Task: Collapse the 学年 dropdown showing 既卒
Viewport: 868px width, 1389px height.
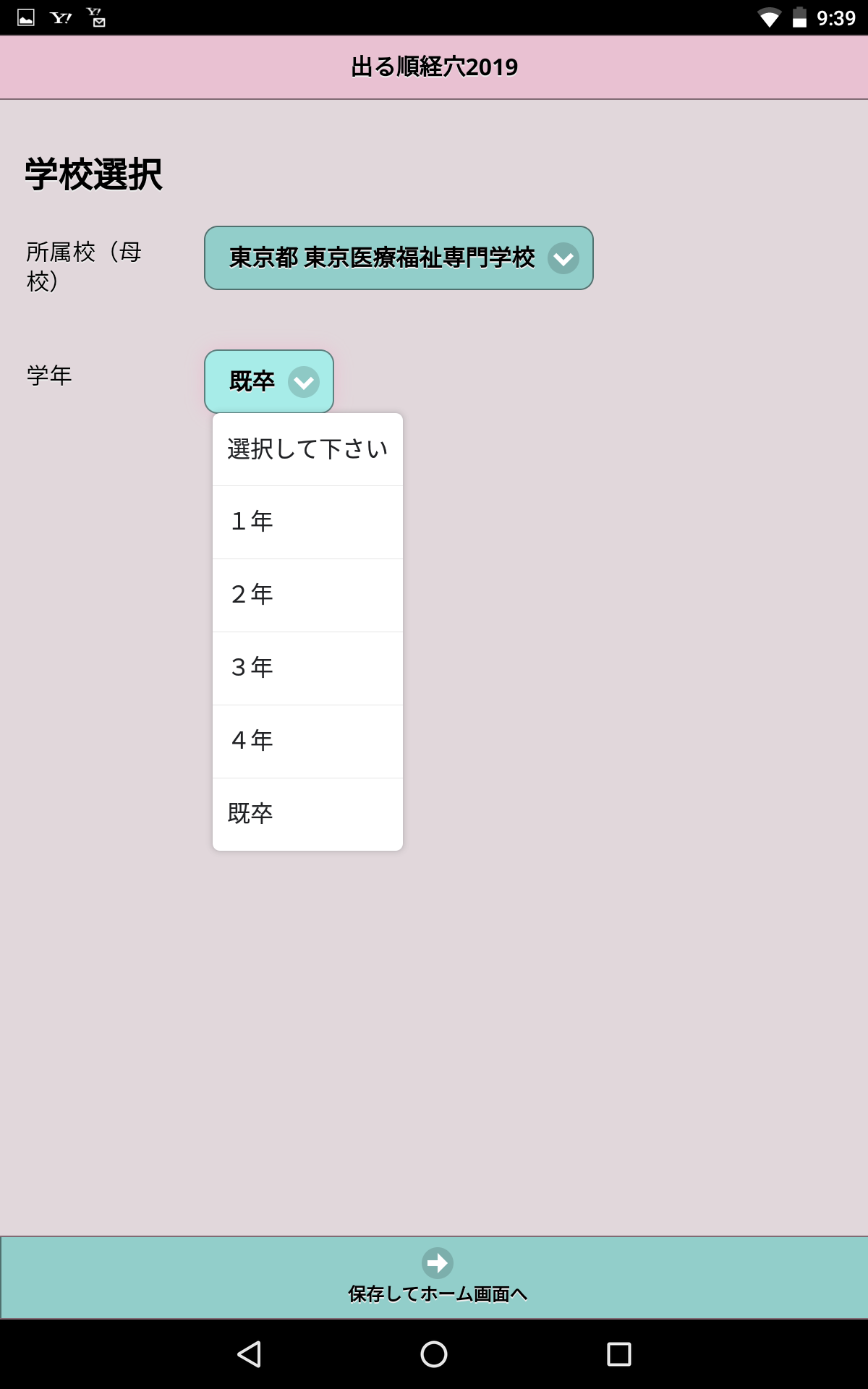Action: (x=269, y=381)
